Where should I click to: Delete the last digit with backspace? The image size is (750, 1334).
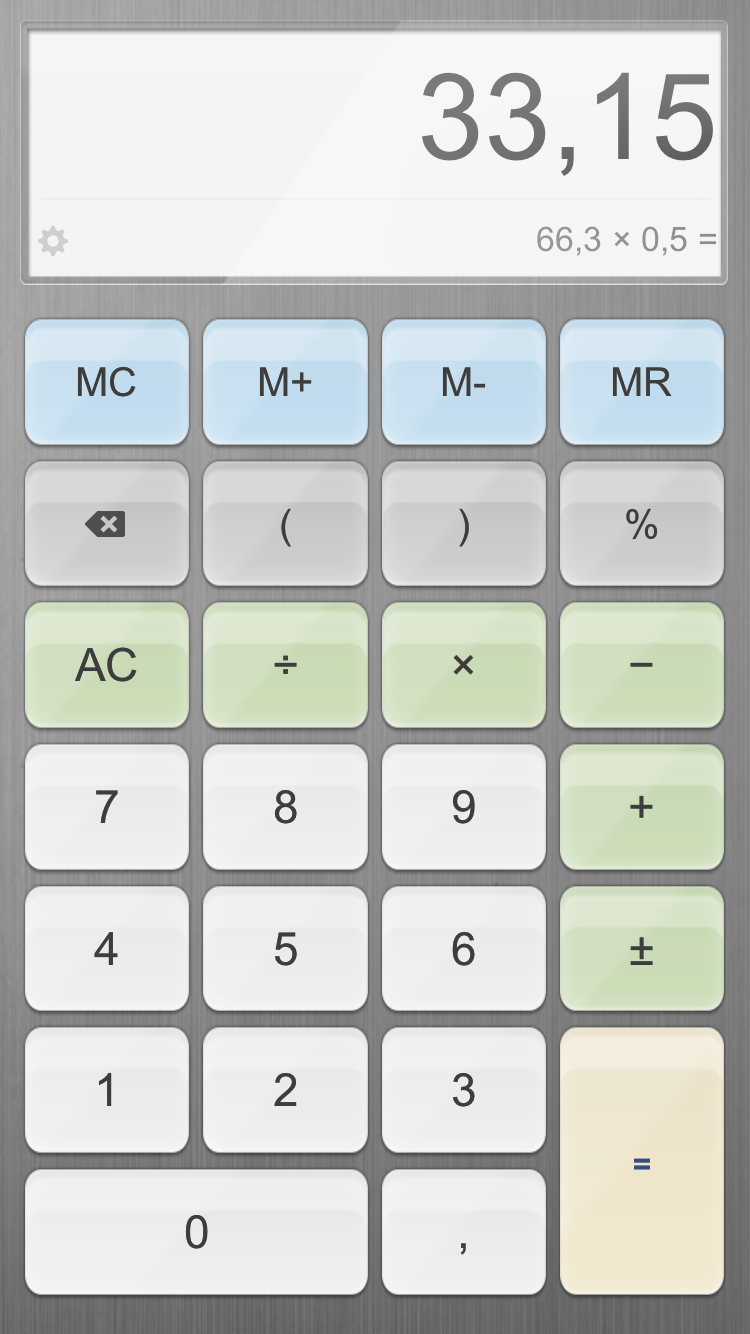click(107, 524)
